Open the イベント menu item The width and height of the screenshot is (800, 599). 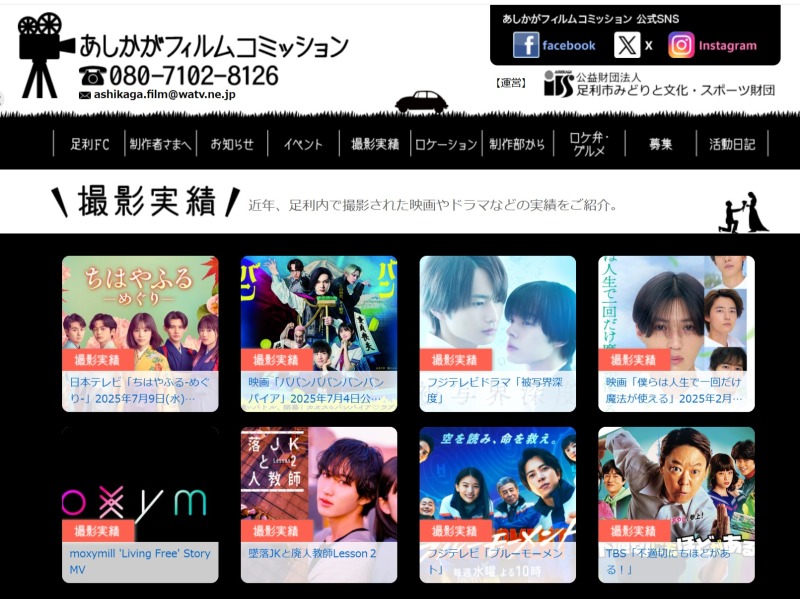click(303, 144)
